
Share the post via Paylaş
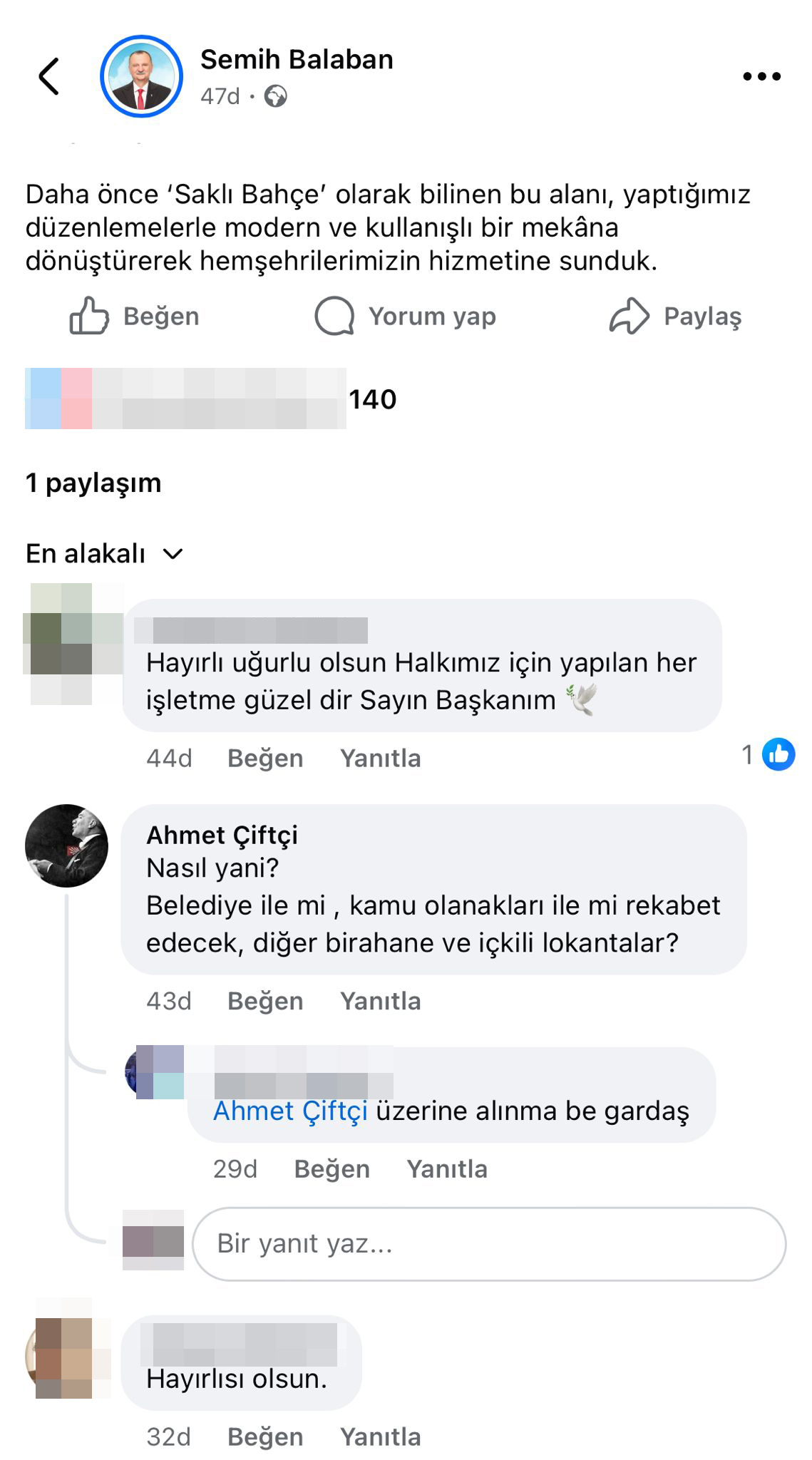click(x=675, y=316)
